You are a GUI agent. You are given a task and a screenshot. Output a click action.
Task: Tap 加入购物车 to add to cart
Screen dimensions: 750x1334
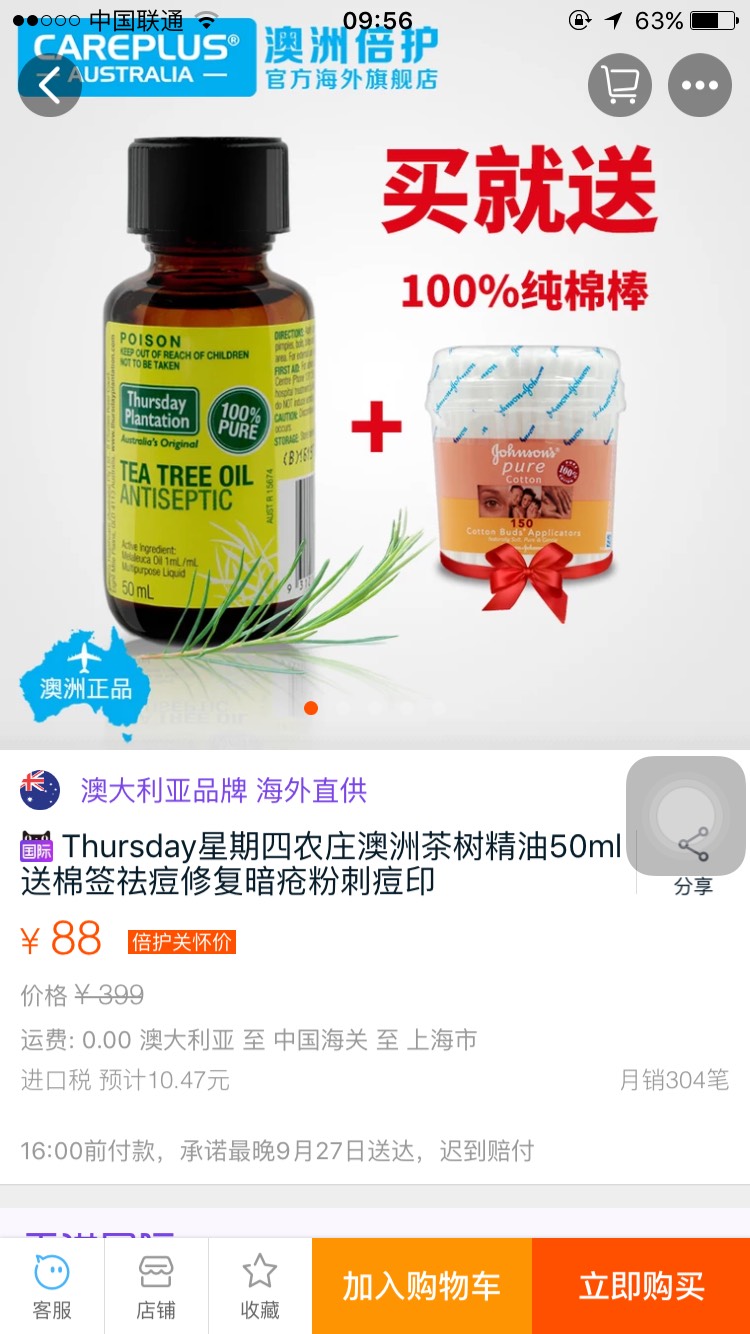pos(421,1286)
